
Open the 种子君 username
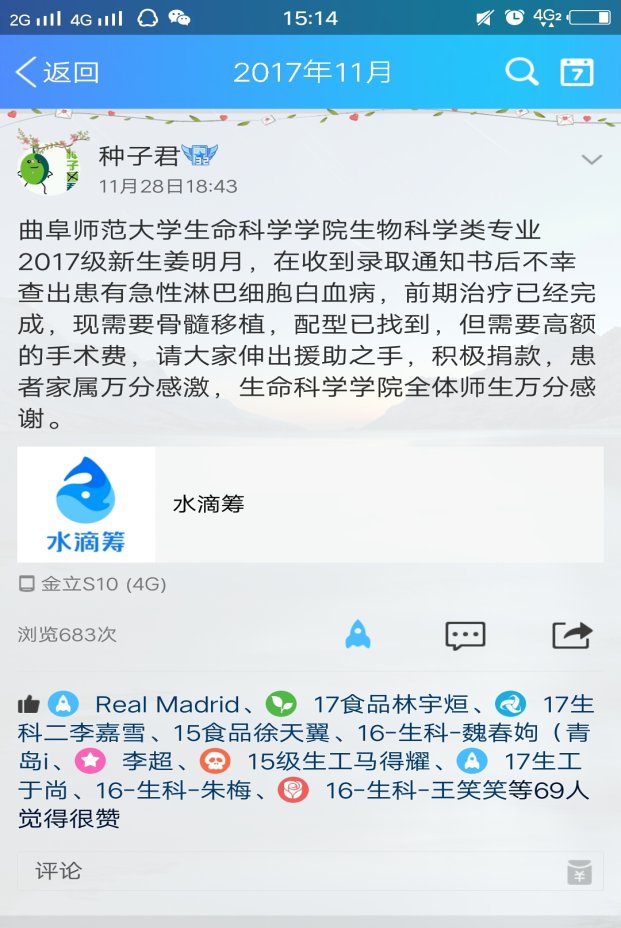(x=138, y=156)
